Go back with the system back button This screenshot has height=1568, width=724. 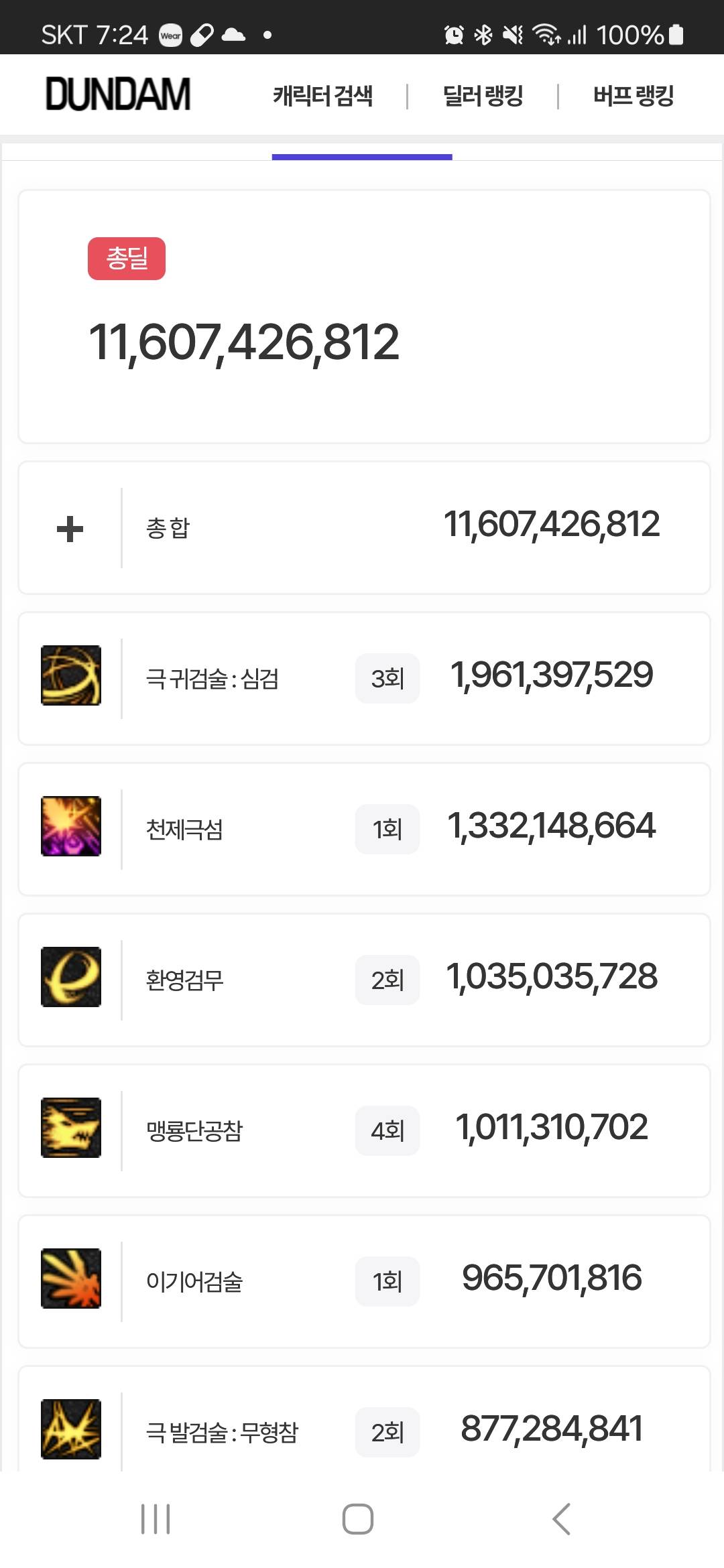click(x=561, y=1518)
